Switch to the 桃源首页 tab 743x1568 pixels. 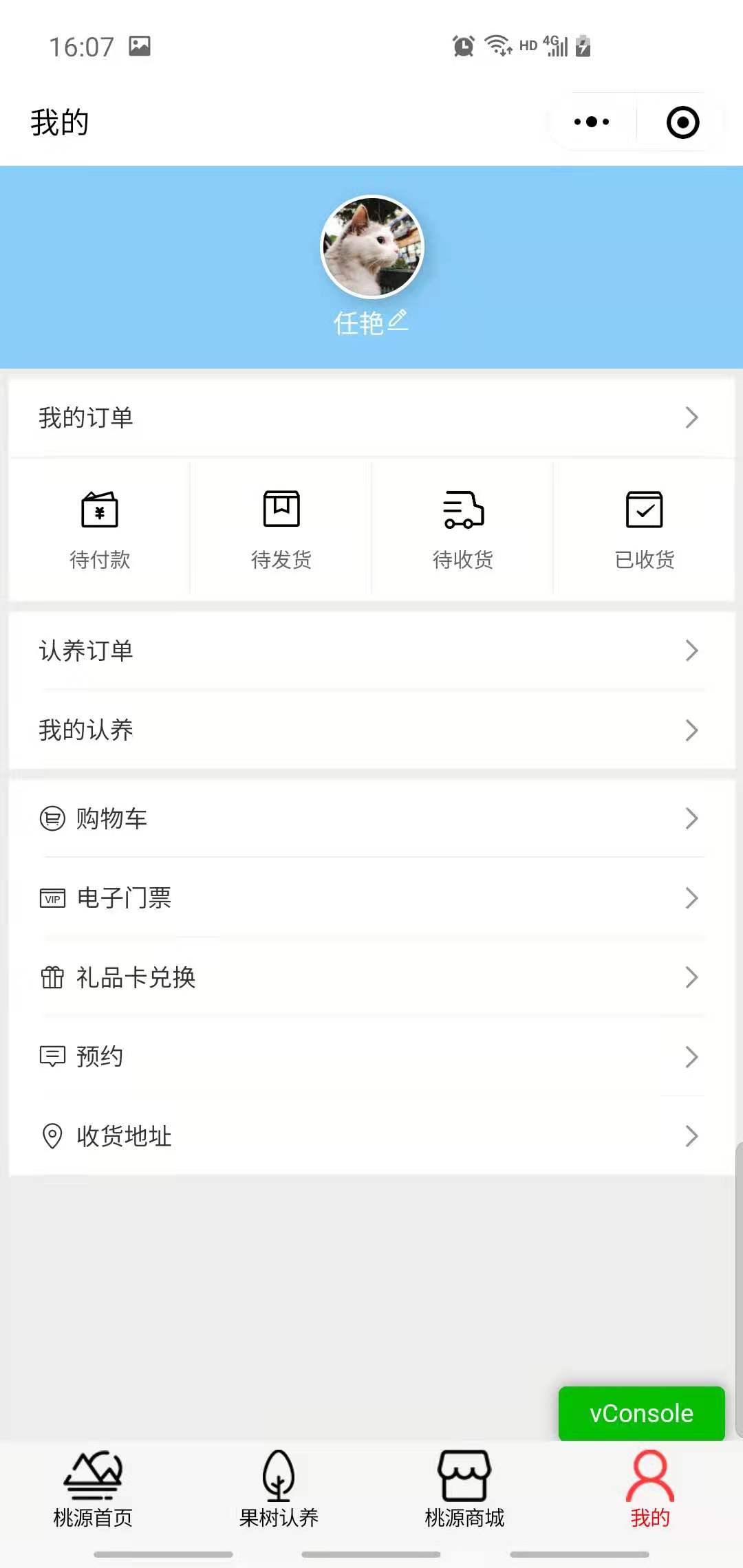pyautogui.click(x=93, y=1489)
